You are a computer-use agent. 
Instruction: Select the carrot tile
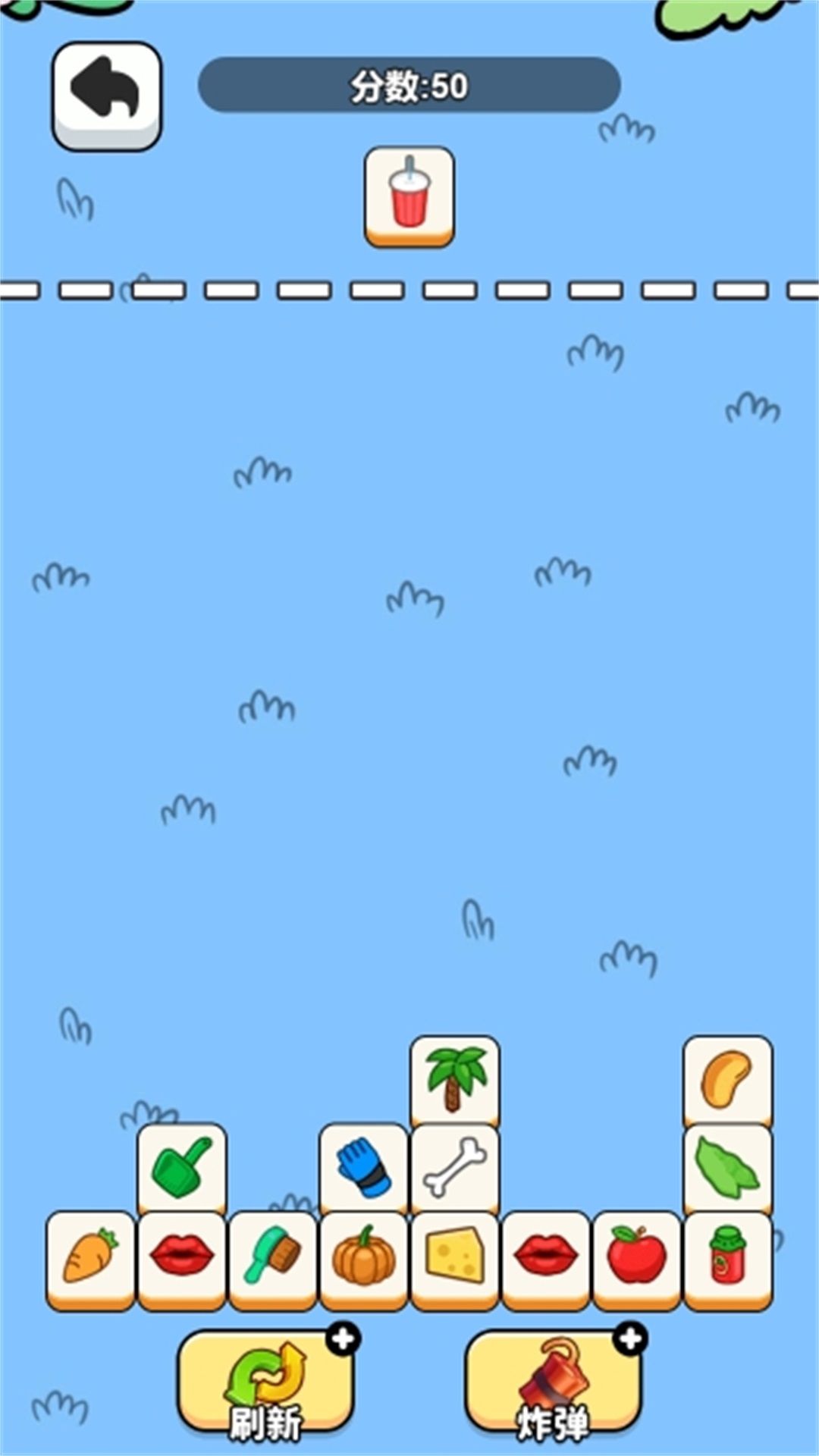(x=91, y=1256)
